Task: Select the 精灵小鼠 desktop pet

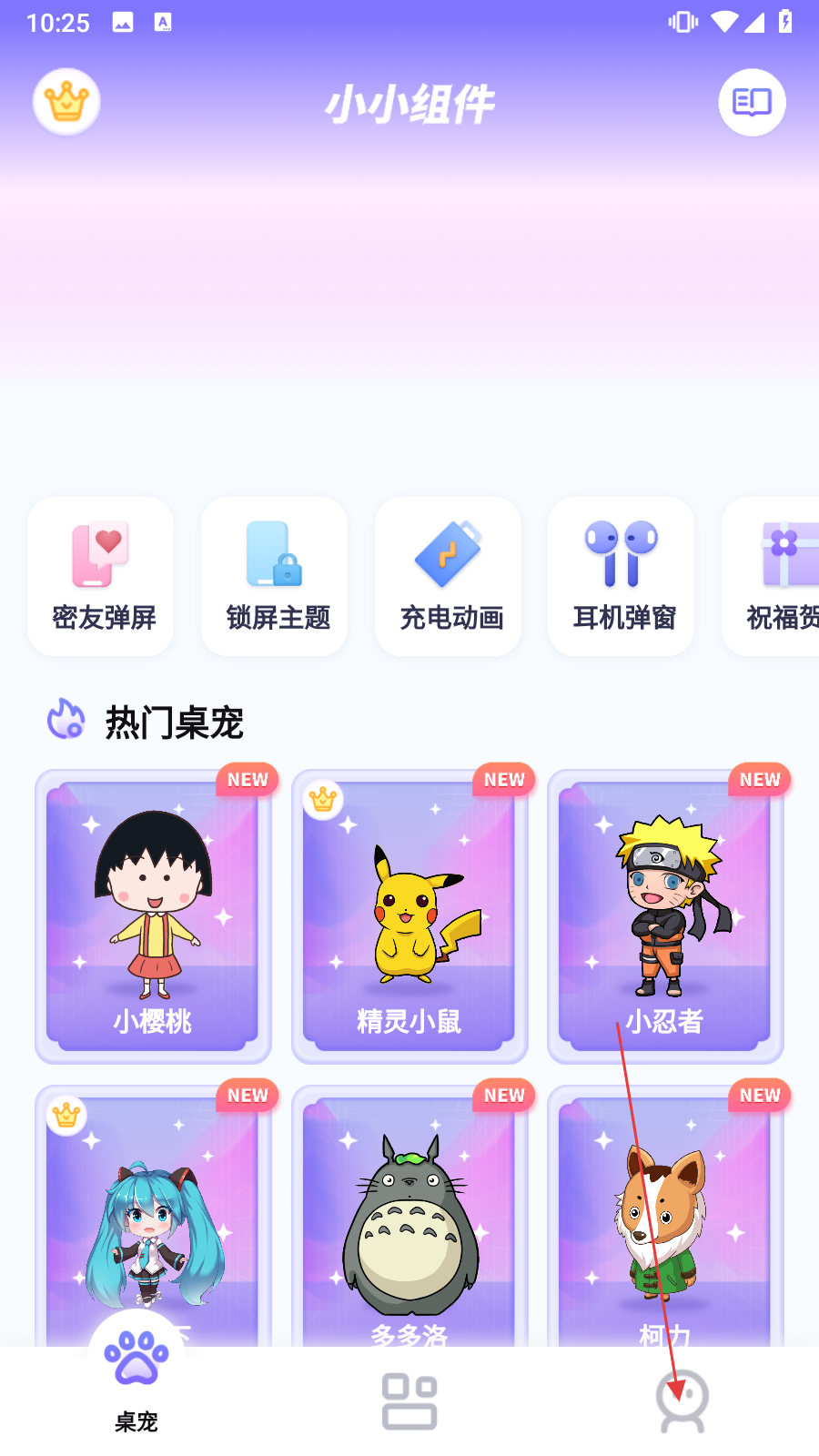Action: [409, 915]
